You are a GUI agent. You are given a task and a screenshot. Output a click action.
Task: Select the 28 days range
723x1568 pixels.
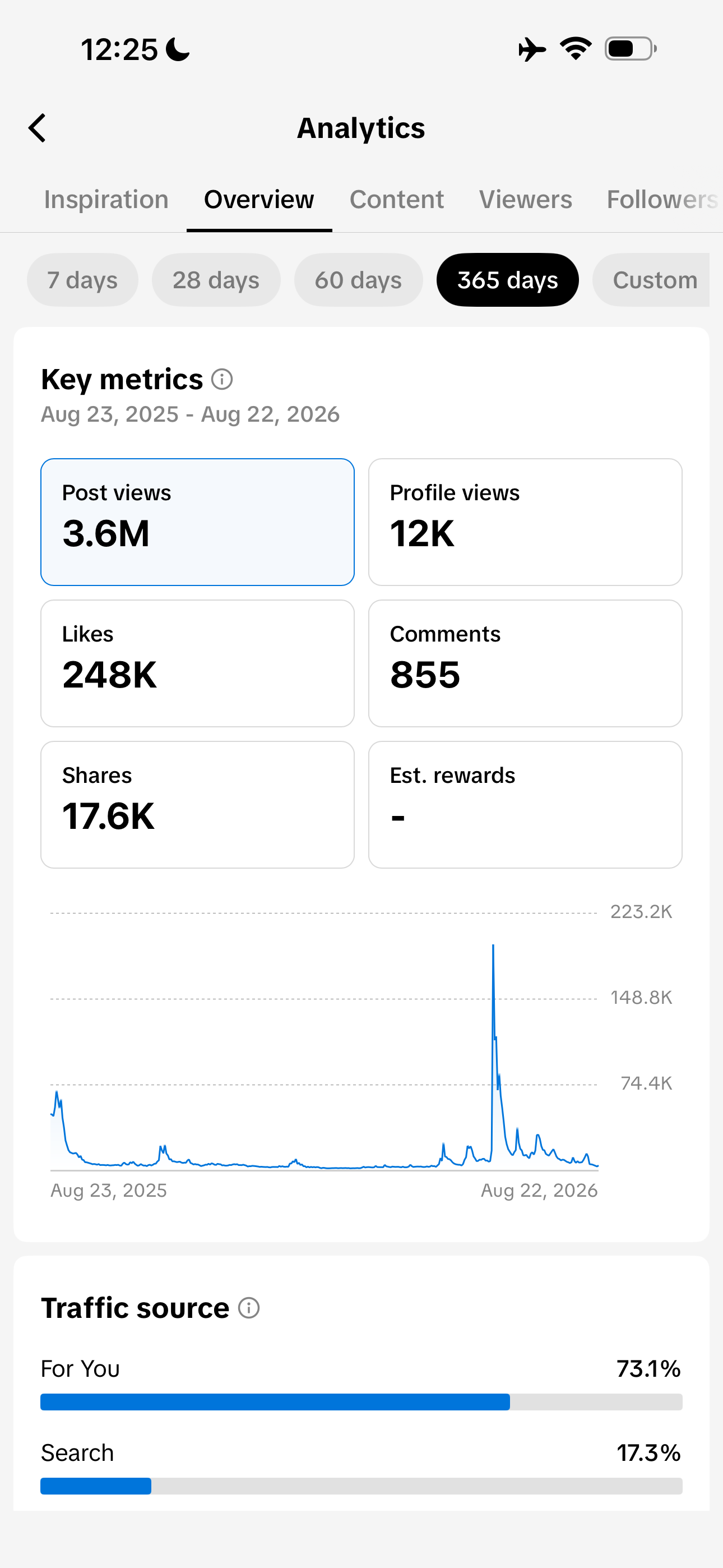[x=215, y=280]
